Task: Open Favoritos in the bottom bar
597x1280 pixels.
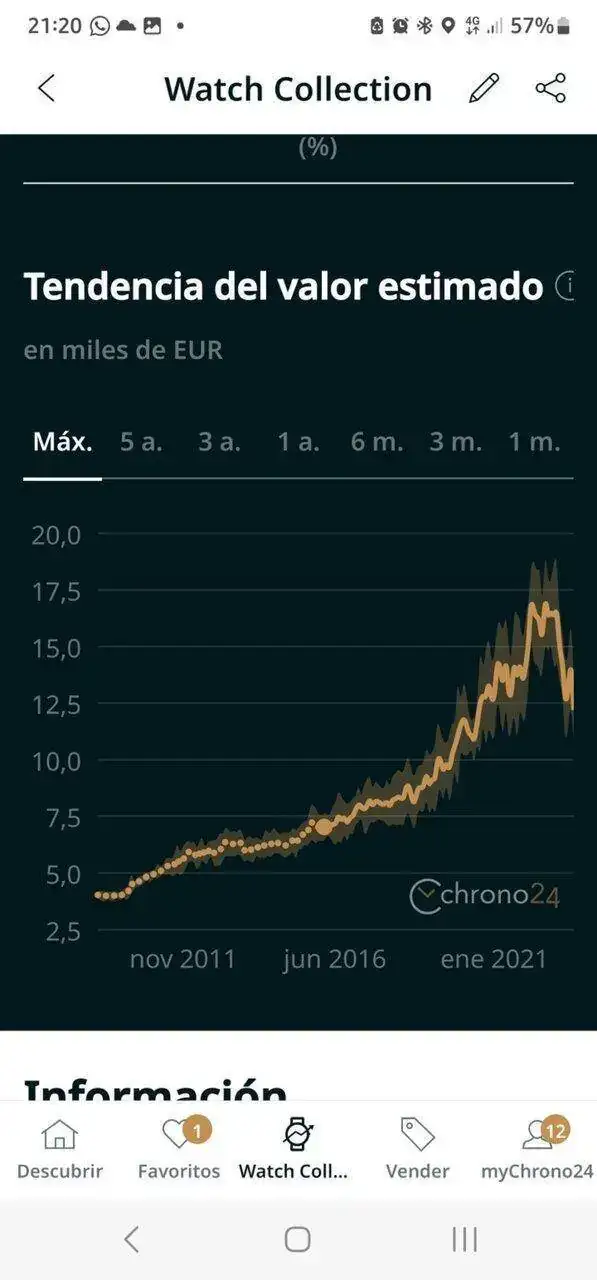Action: tap(179, 1149)
